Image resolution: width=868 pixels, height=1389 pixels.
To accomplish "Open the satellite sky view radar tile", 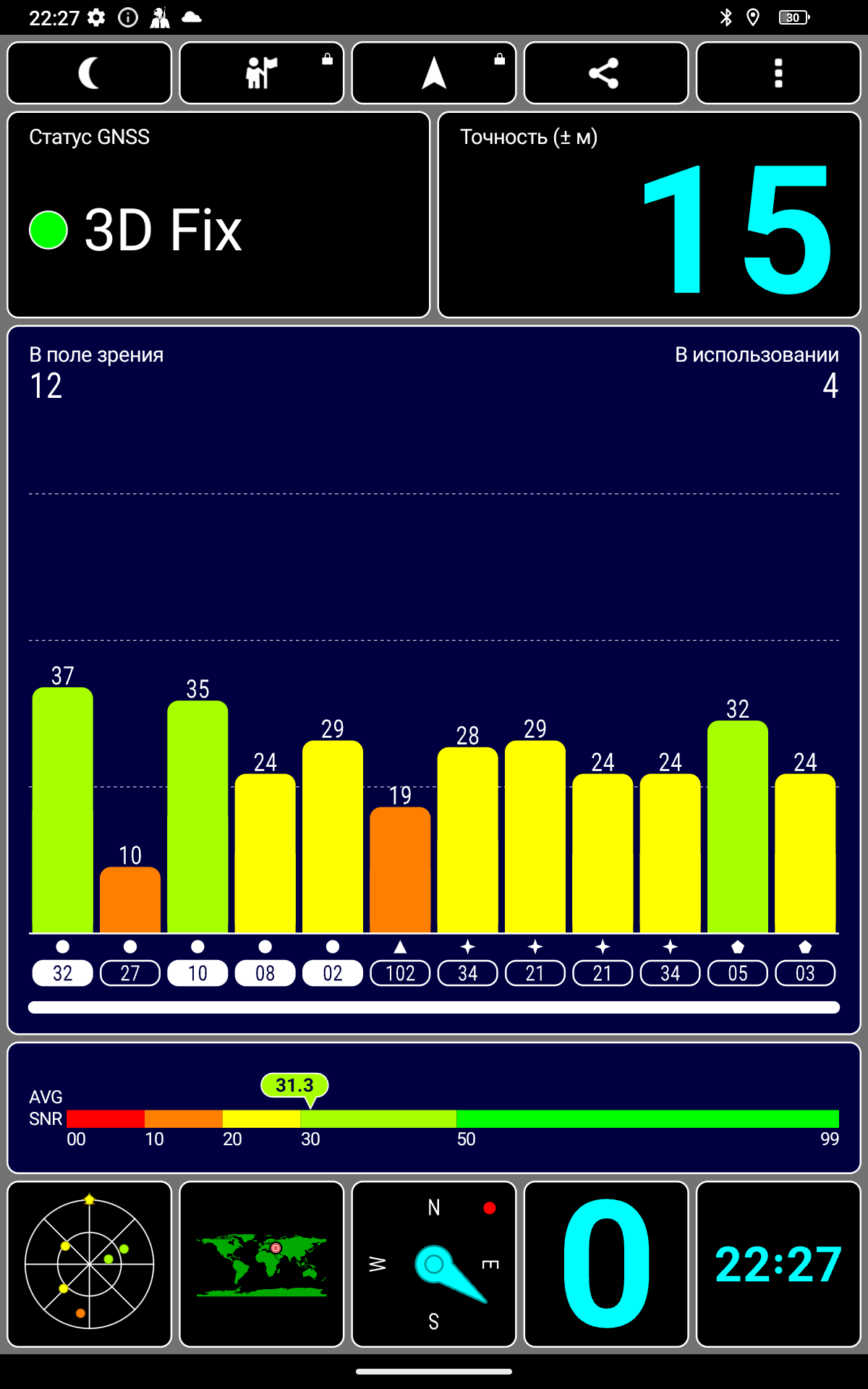I will pyautogui.click(x=89, y=1264).
